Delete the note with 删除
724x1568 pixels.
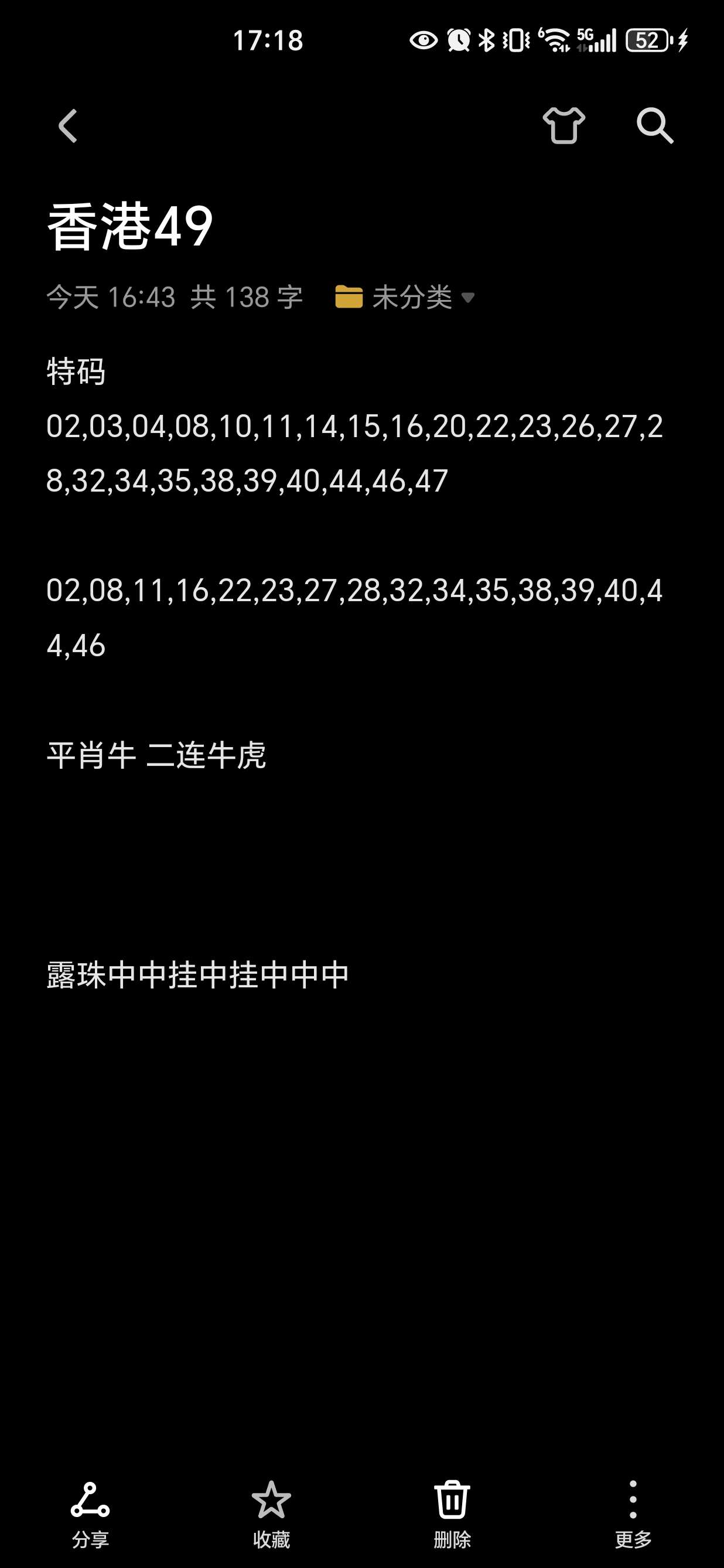point(452,1515)
